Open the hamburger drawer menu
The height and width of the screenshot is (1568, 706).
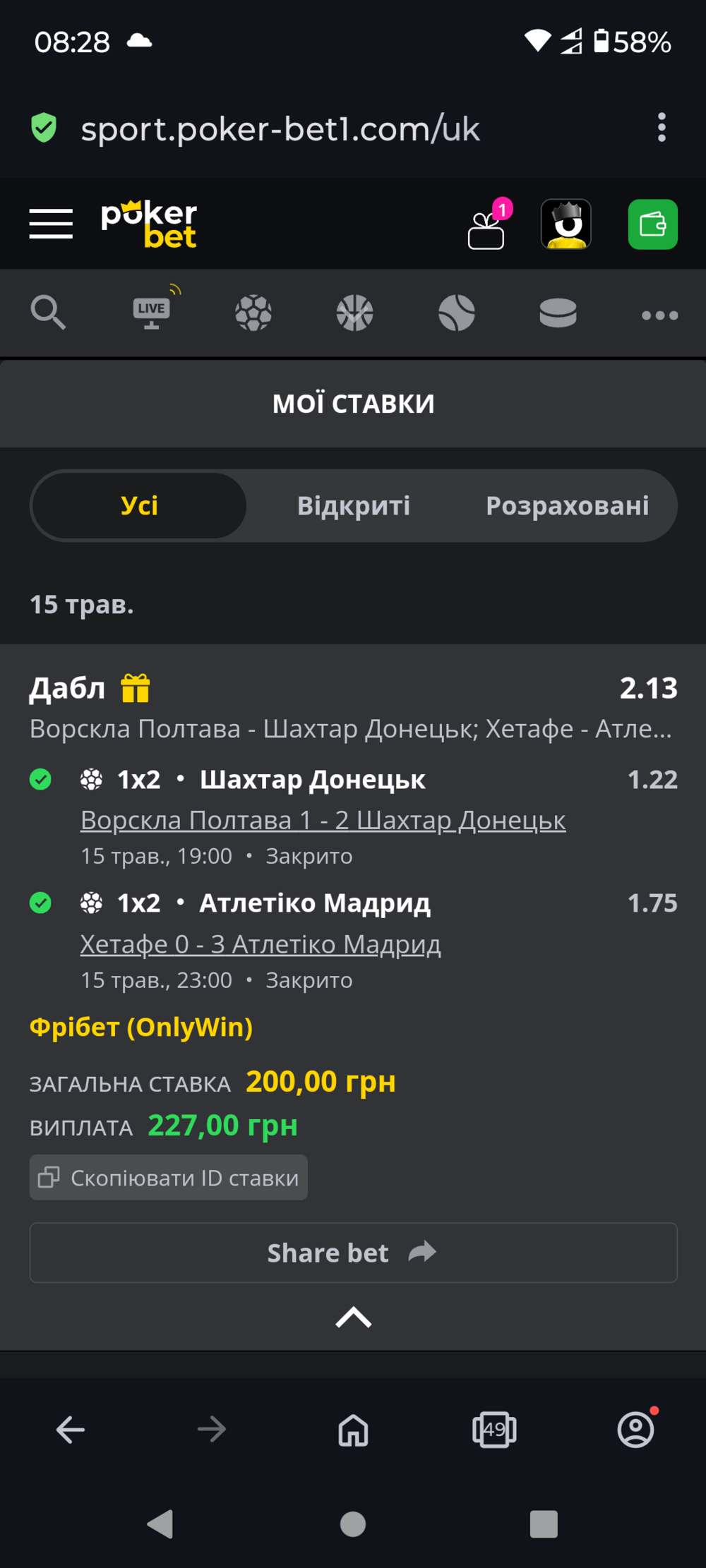pyautogui.click(x=51, y=224)
